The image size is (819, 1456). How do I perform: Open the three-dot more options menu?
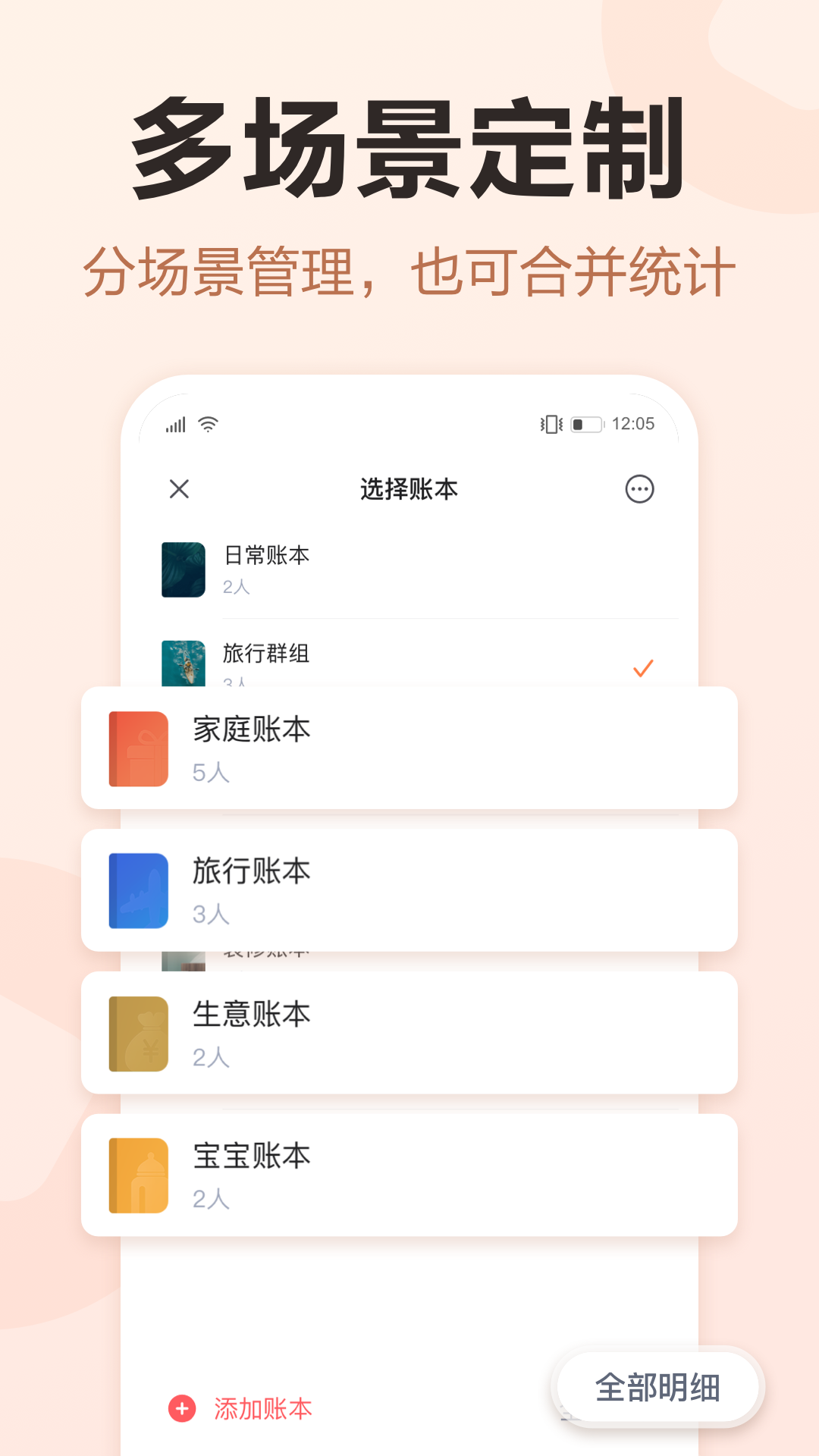click(639, 489)
